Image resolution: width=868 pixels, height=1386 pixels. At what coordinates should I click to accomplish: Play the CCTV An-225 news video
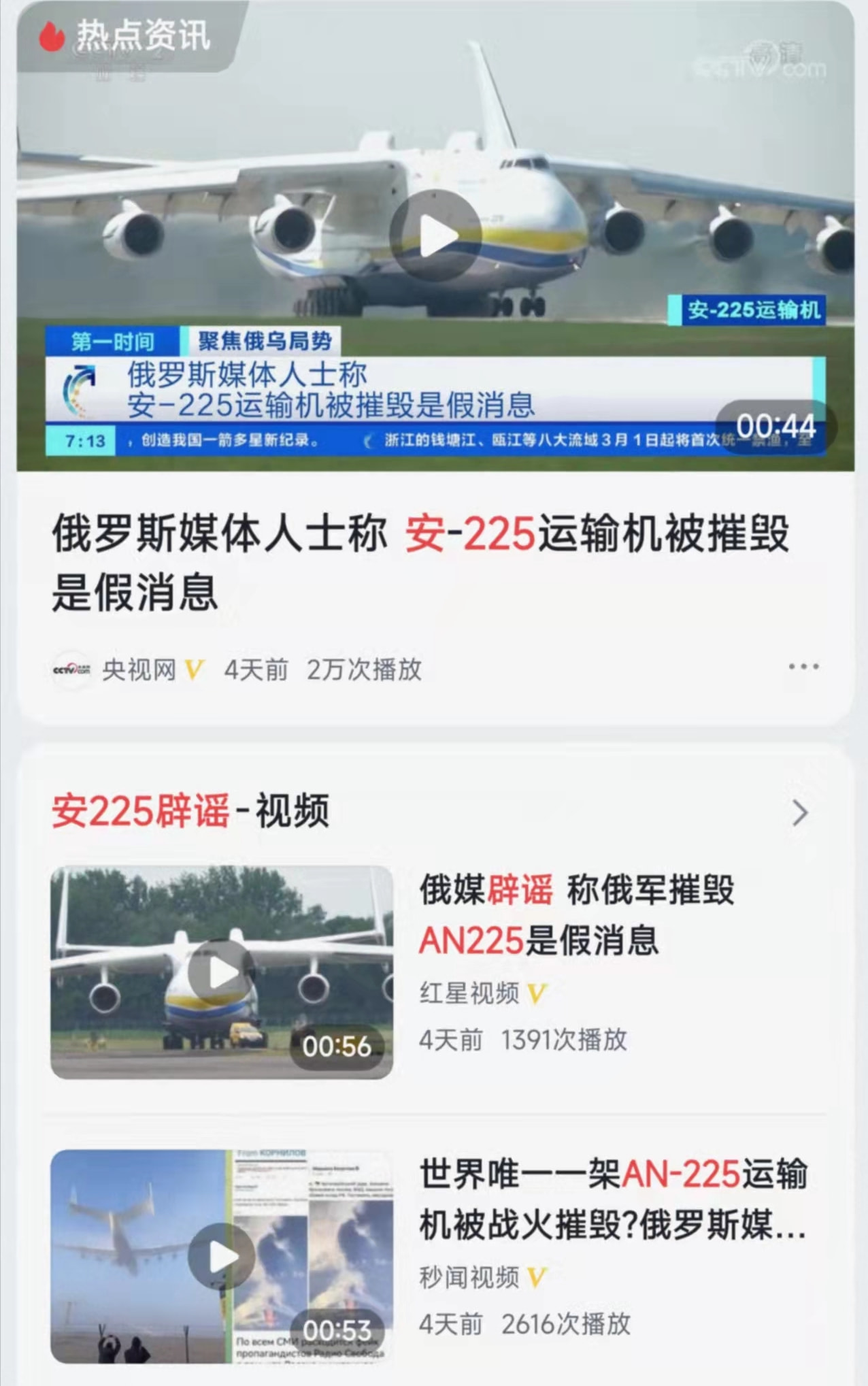(x=435, y=236)
